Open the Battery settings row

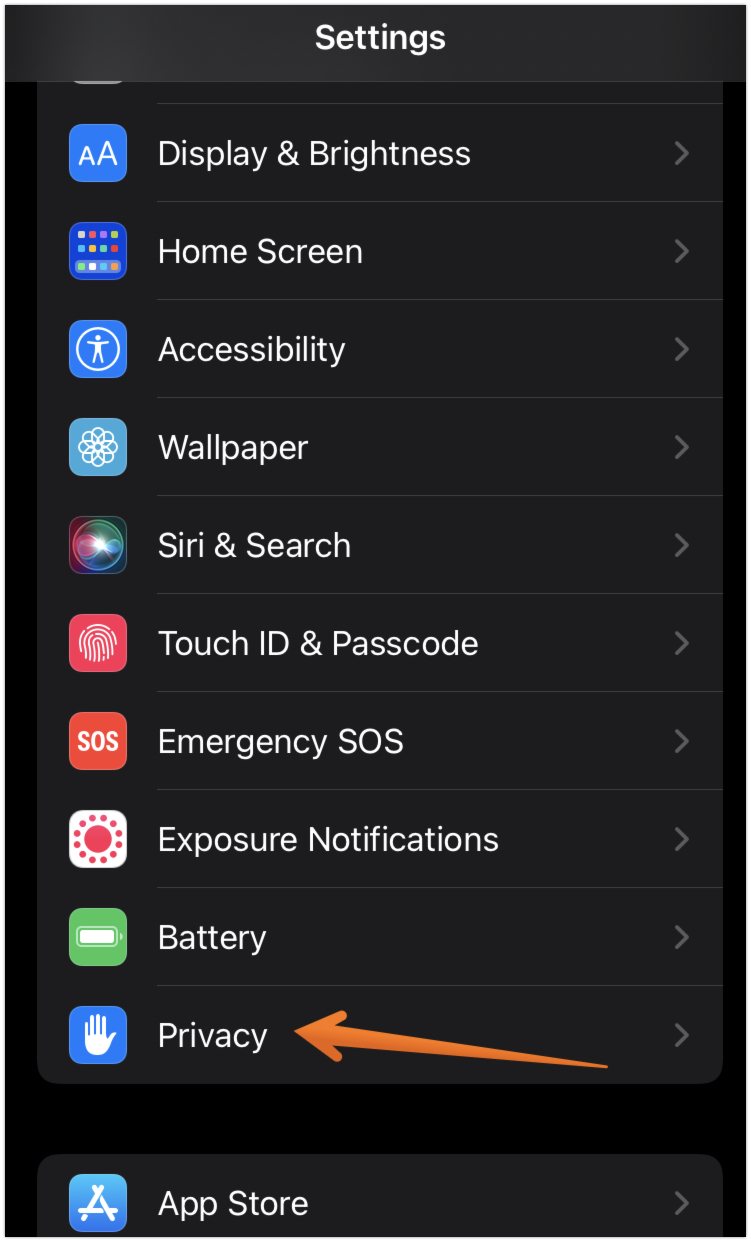click(212, 938)
